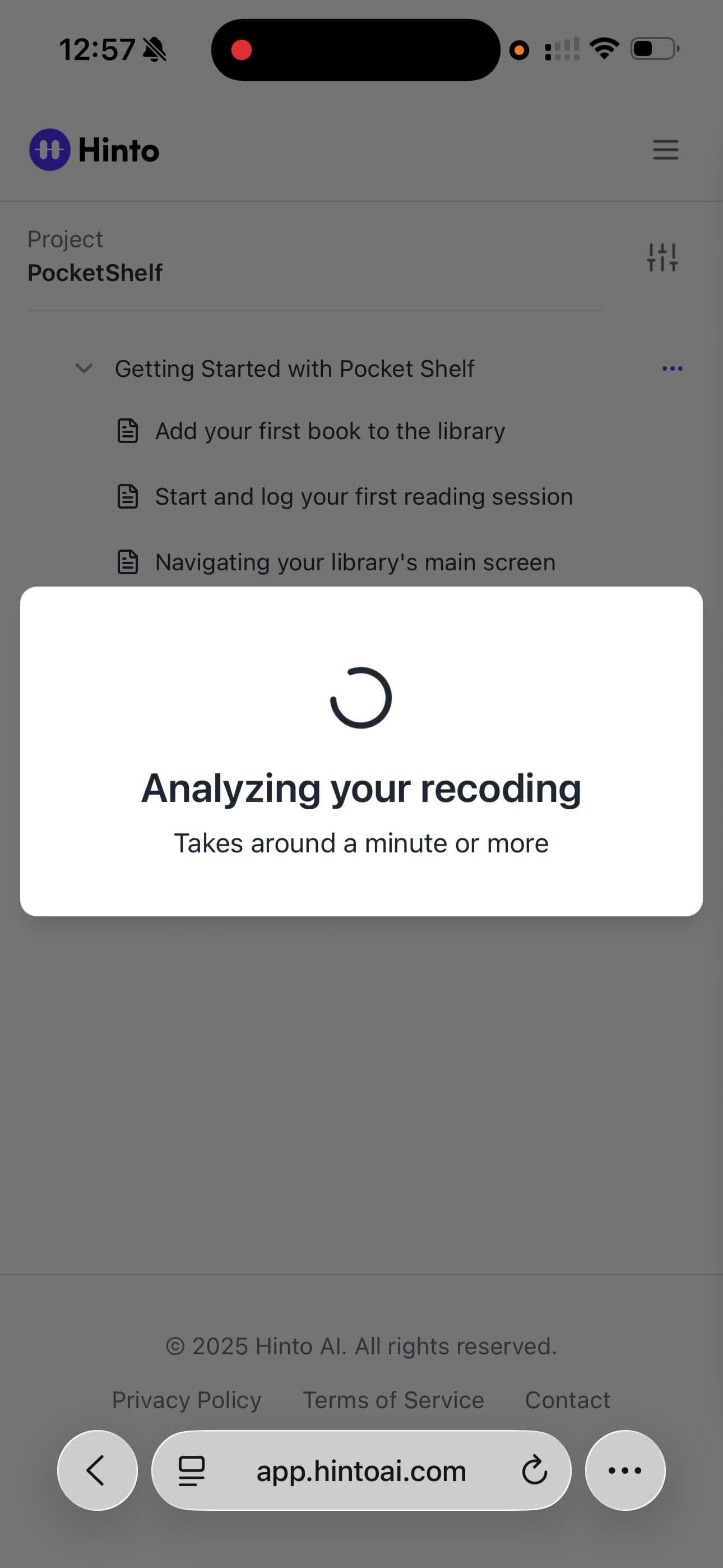
Task: Open the Contact link
Action: pyautogui.click(x=567, y=1400)
